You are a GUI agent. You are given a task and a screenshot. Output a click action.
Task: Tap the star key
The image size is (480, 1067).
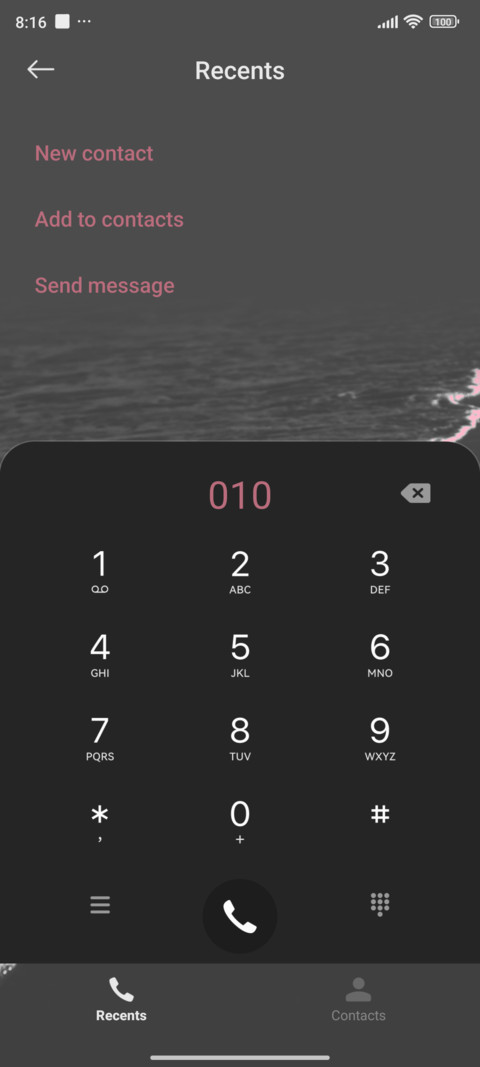pyautogui.click(x=100, y=822)
